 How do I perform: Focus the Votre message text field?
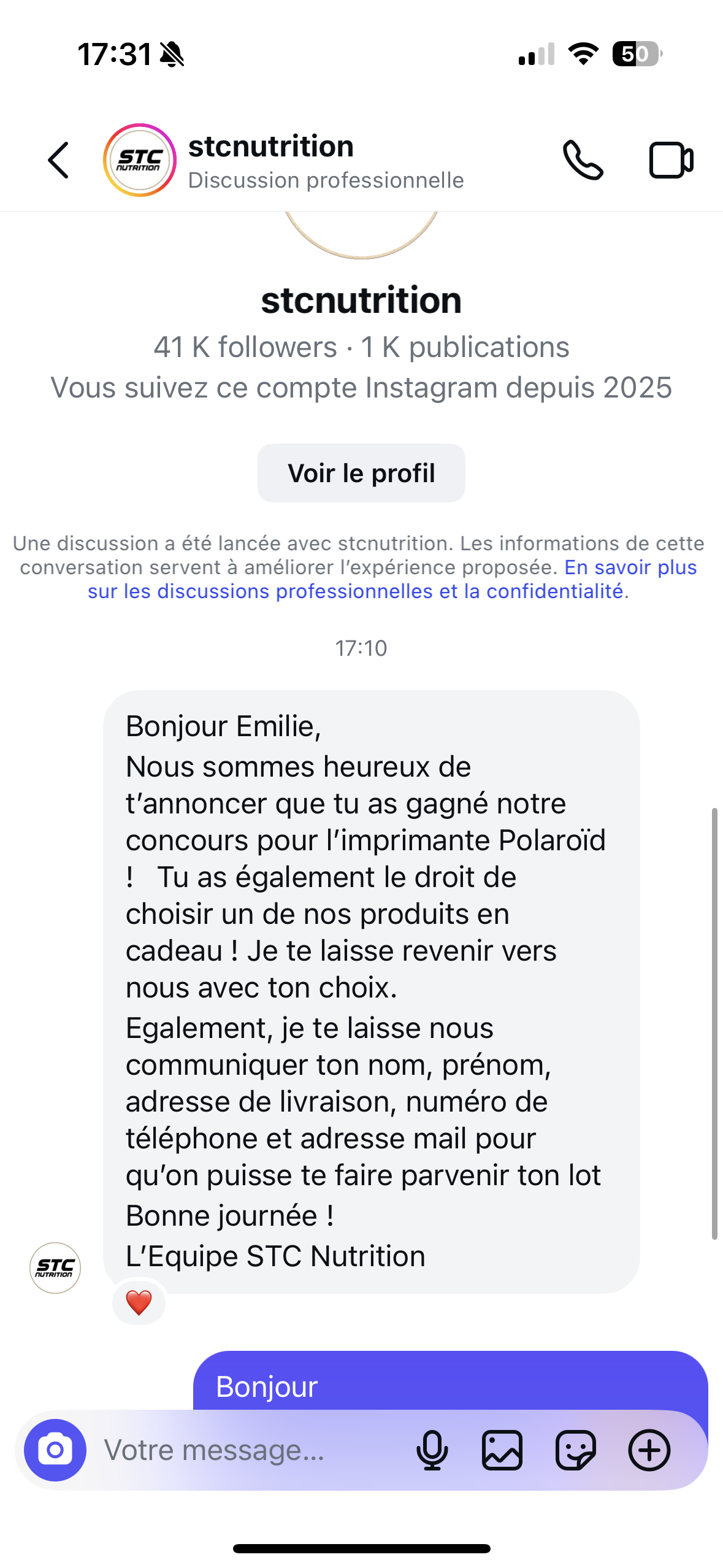(245, 1450)
